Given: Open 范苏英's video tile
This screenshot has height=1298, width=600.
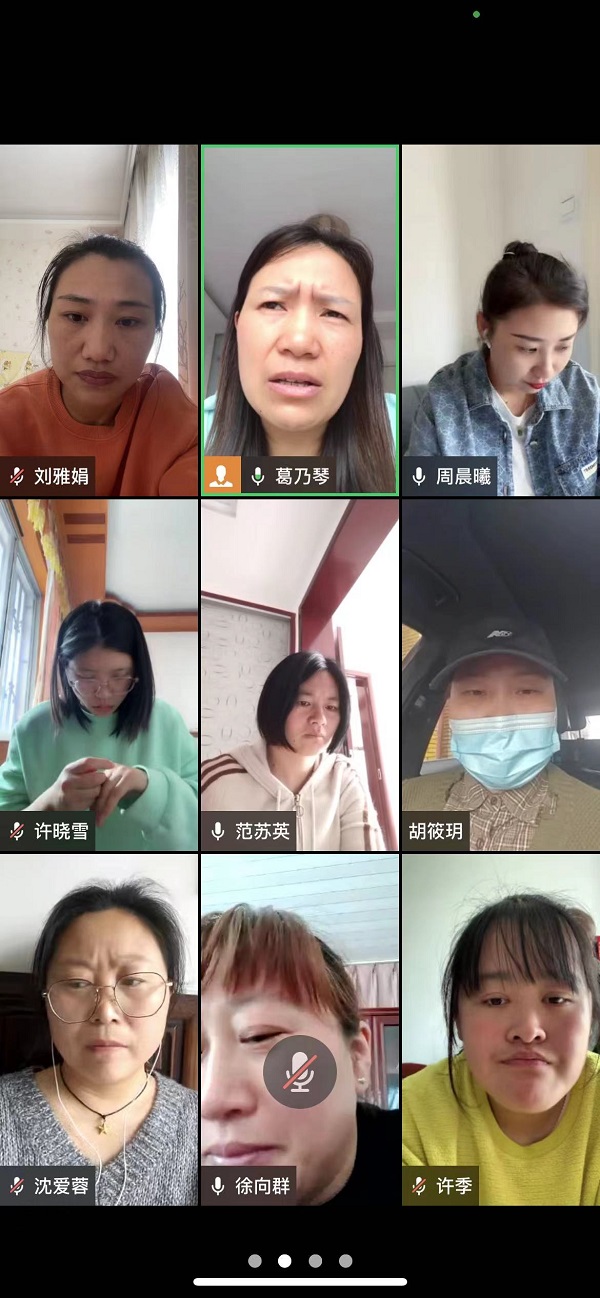Looking at the screenshot, I should tap(300, 675).
